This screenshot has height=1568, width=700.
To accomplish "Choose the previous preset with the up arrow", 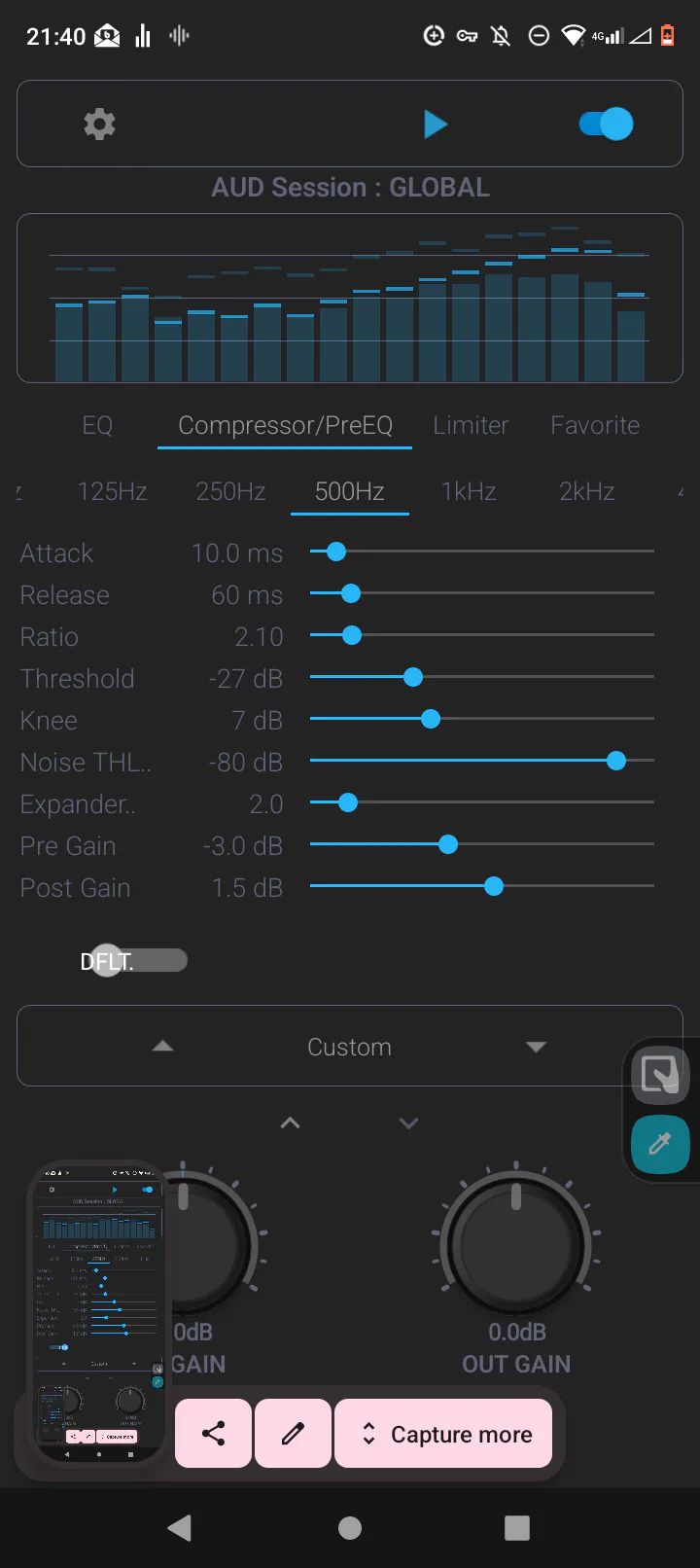I will click(163, 1047).
